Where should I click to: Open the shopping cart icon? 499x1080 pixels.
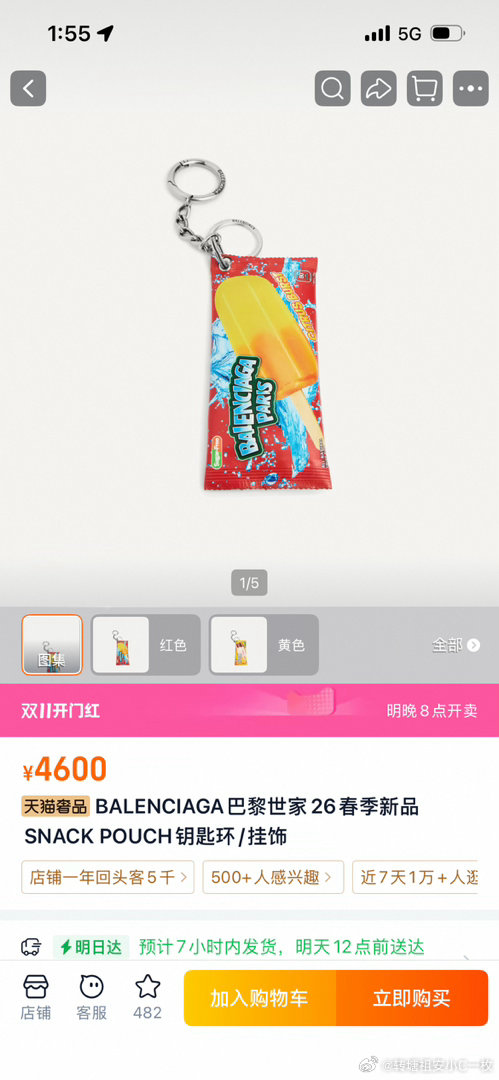425,88
